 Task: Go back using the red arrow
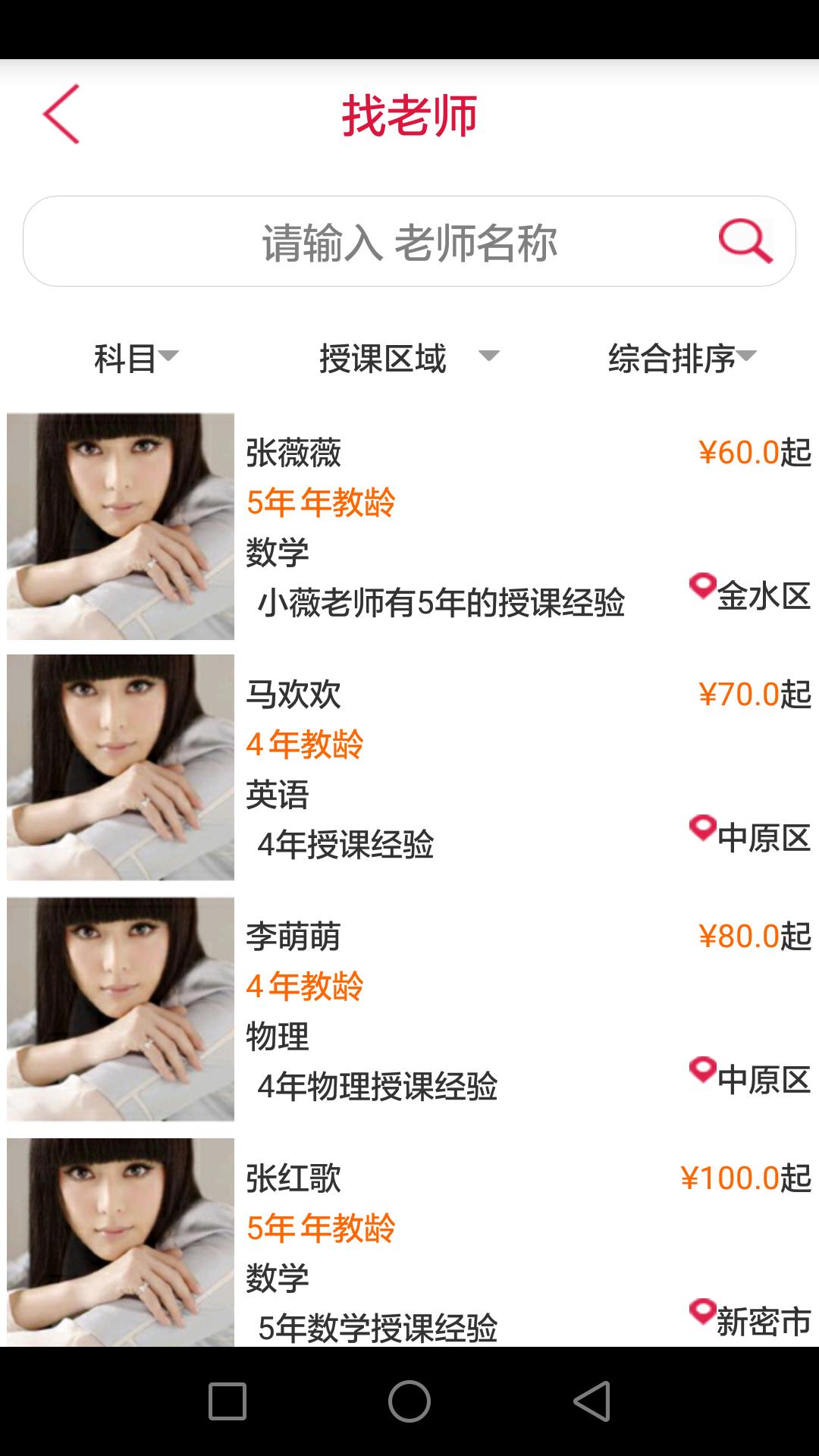coord(61,115)
